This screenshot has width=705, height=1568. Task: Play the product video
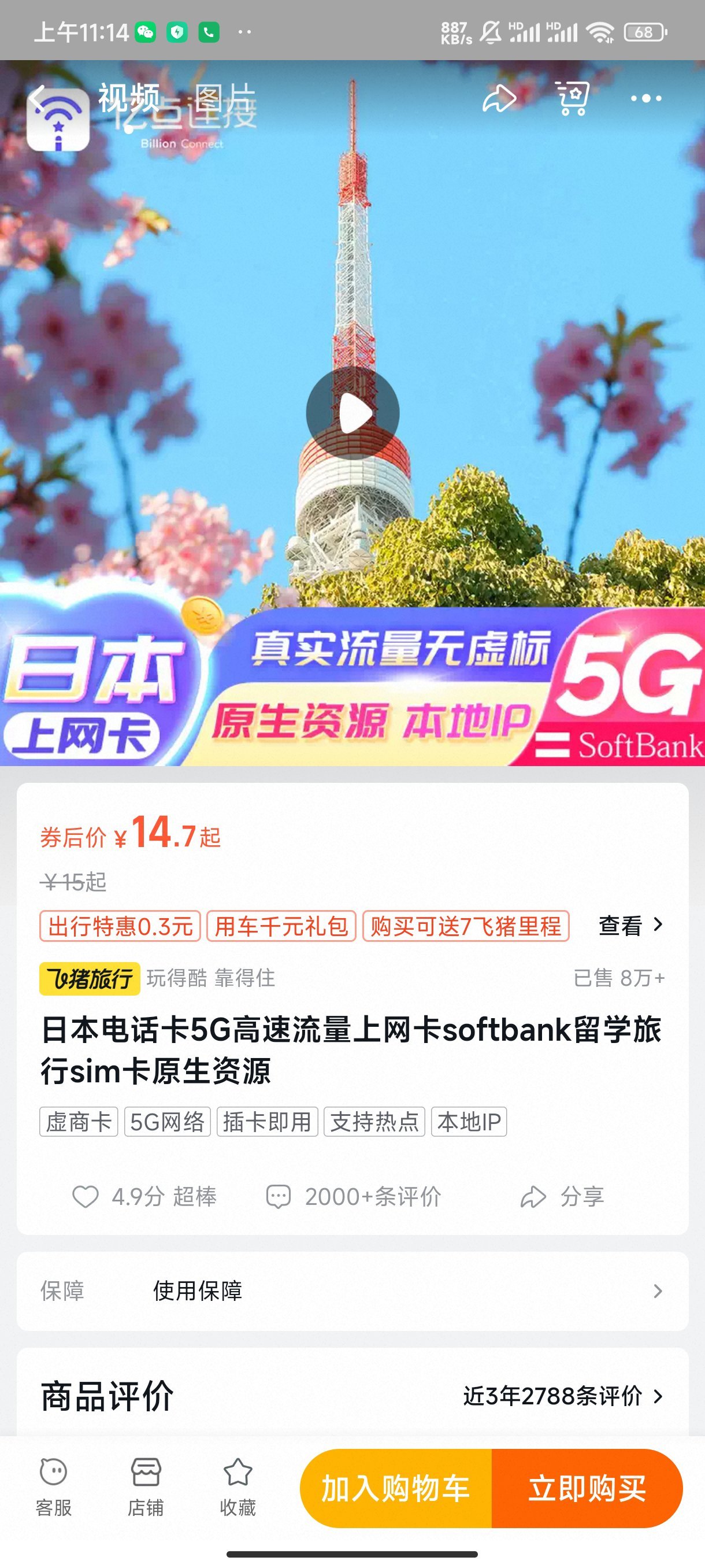pos(353,413)
